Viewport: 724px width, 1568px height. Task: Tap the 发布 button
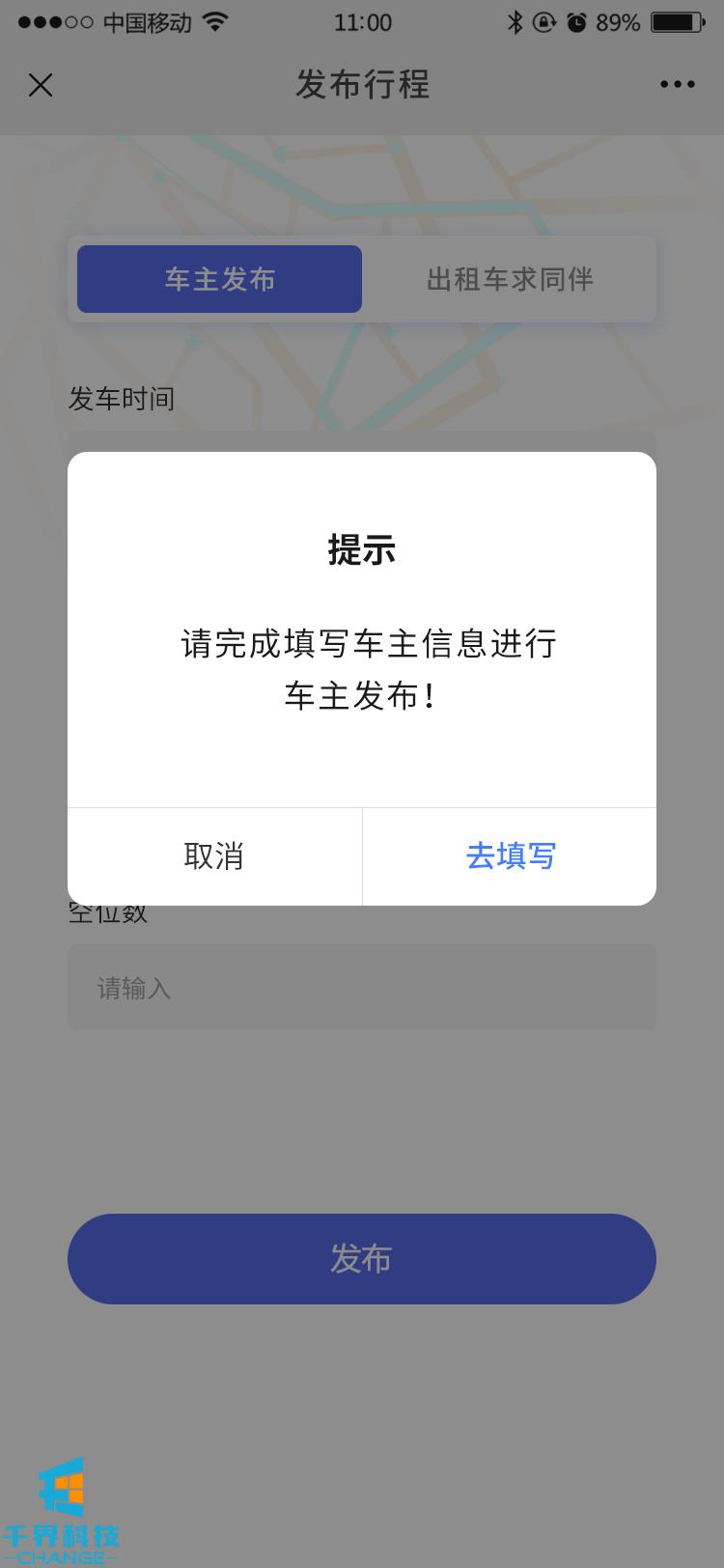(362, 1258)
